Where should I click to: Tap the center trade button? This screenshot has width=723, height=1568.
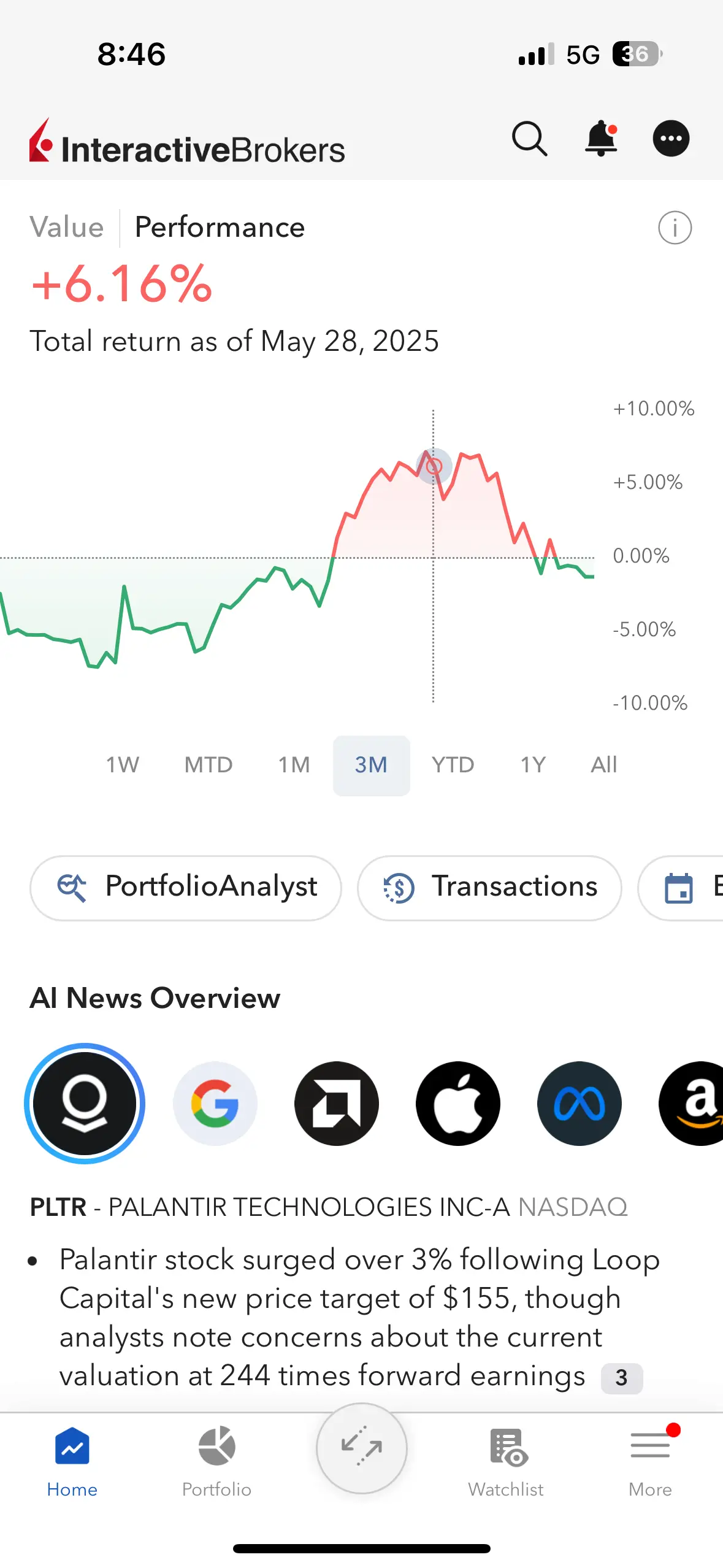pyautogui.click(x=362, y=1448)
